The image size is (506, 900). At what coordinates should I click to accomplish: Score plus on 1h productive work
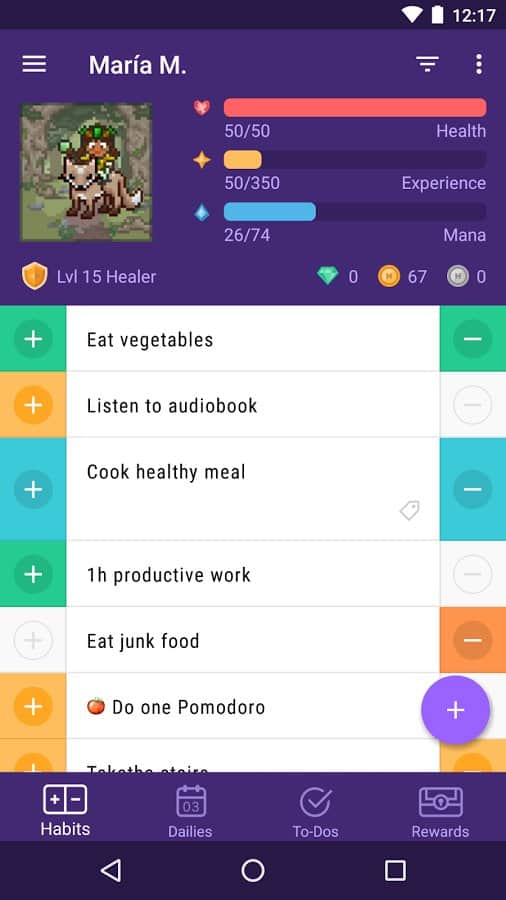33,574
